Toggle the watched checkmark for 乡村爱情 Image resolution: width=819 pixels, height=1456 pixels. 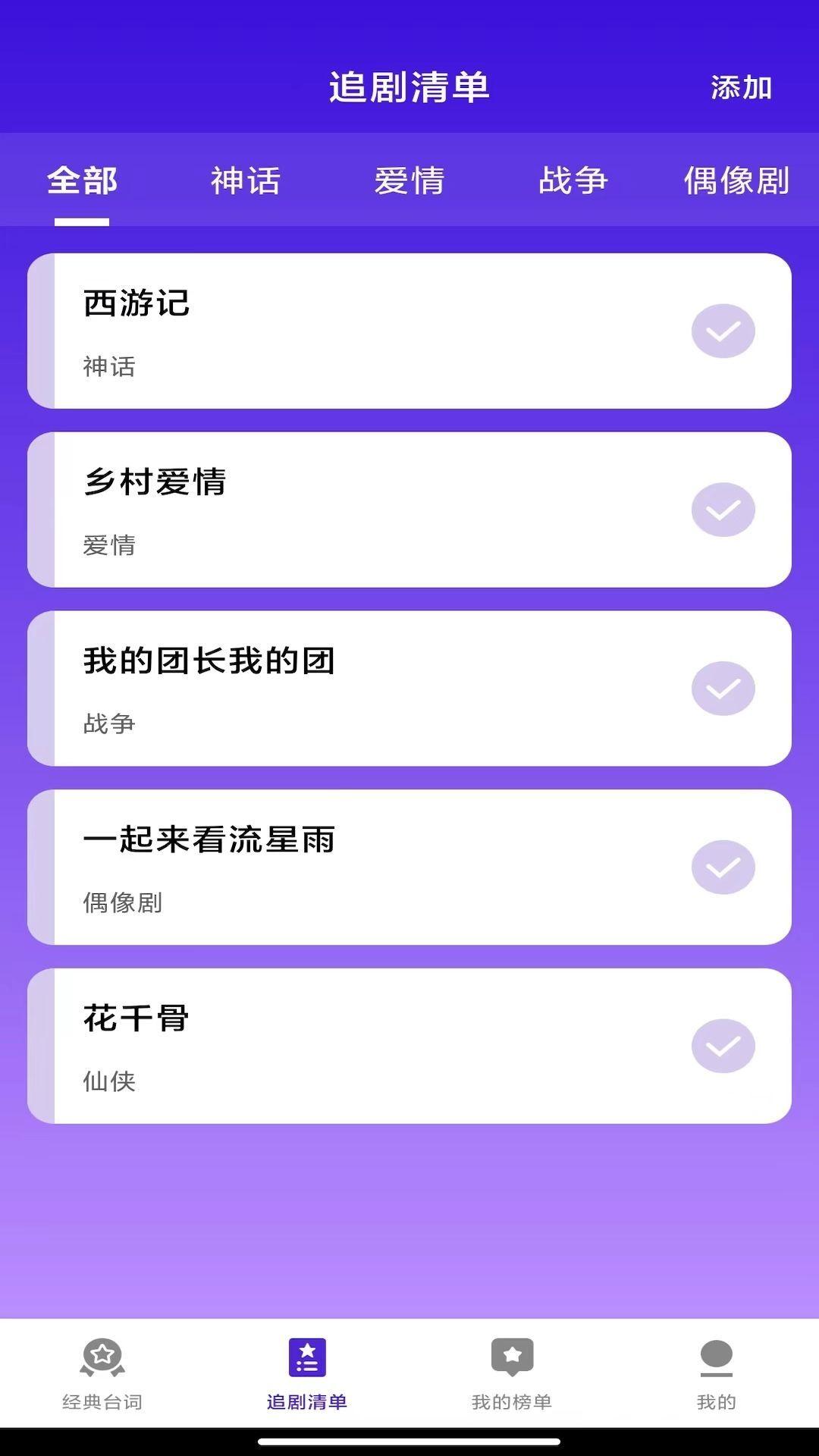point(723,510)
